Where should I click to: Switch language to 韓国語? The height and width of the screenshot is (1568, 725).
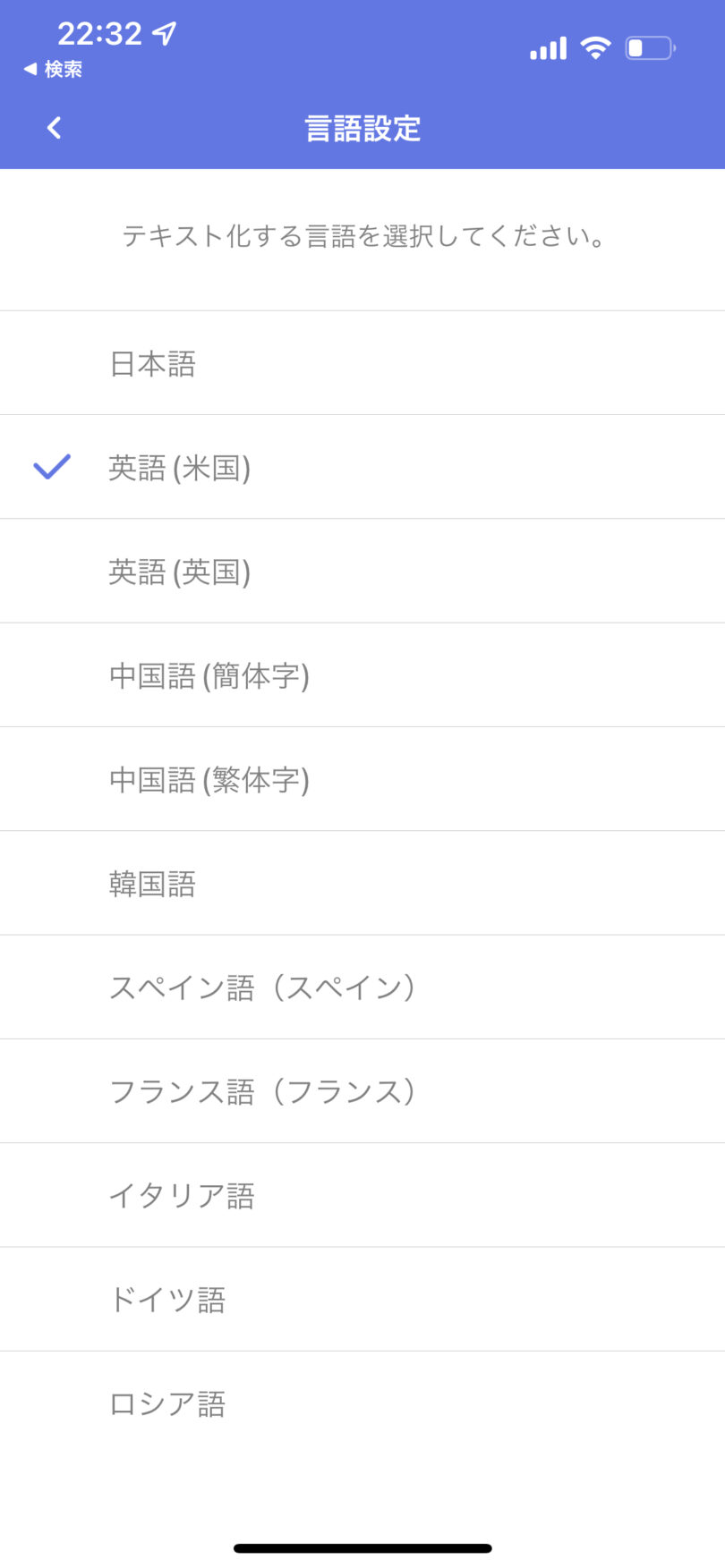pos(362,883)
